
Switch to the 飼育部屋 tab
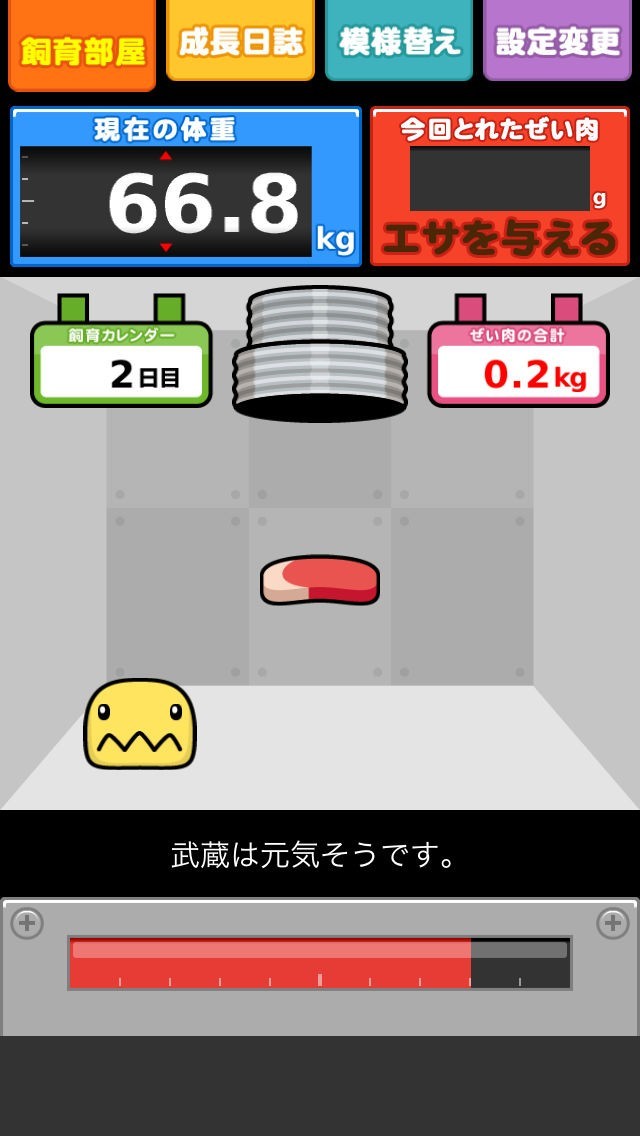coord(82,47)
